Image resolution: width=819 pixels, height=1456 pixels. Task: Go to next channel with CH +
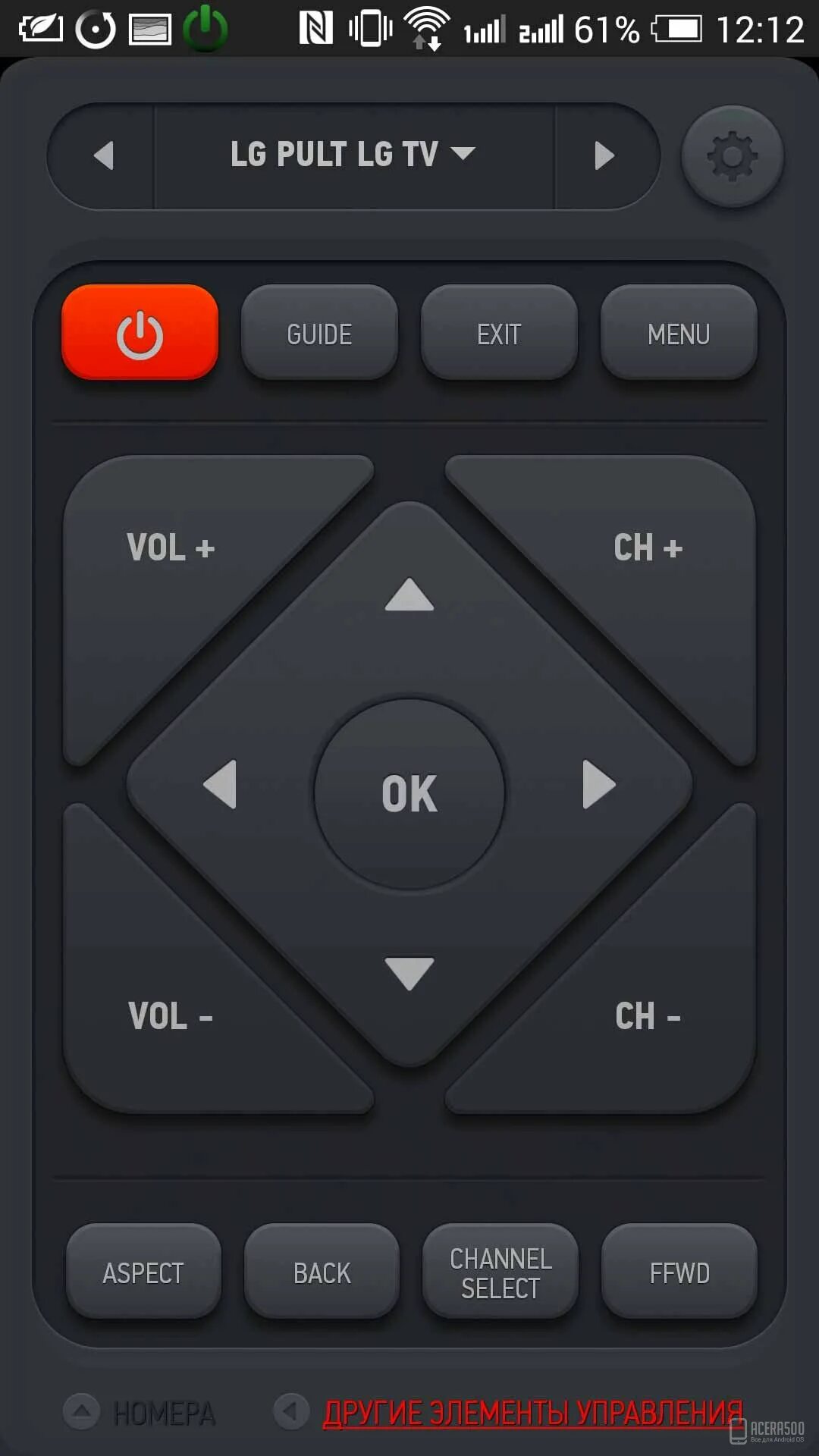point(648,548)
